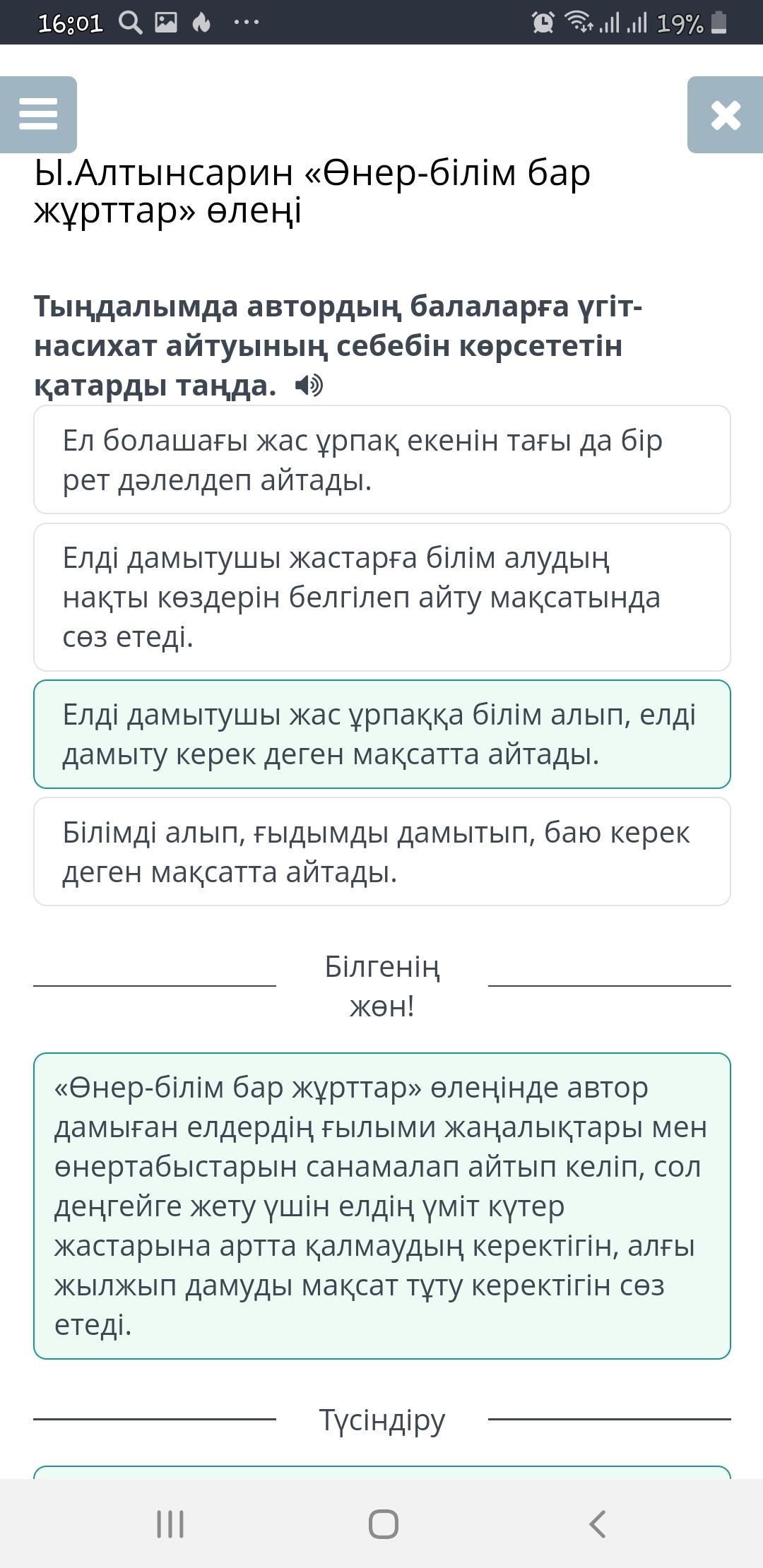Image resolution: width=763 pixels, height=1568 pixels.
Task: Select answer 'Елді дамытушы жастарға білім алудың'
Action: click(381, 597)
